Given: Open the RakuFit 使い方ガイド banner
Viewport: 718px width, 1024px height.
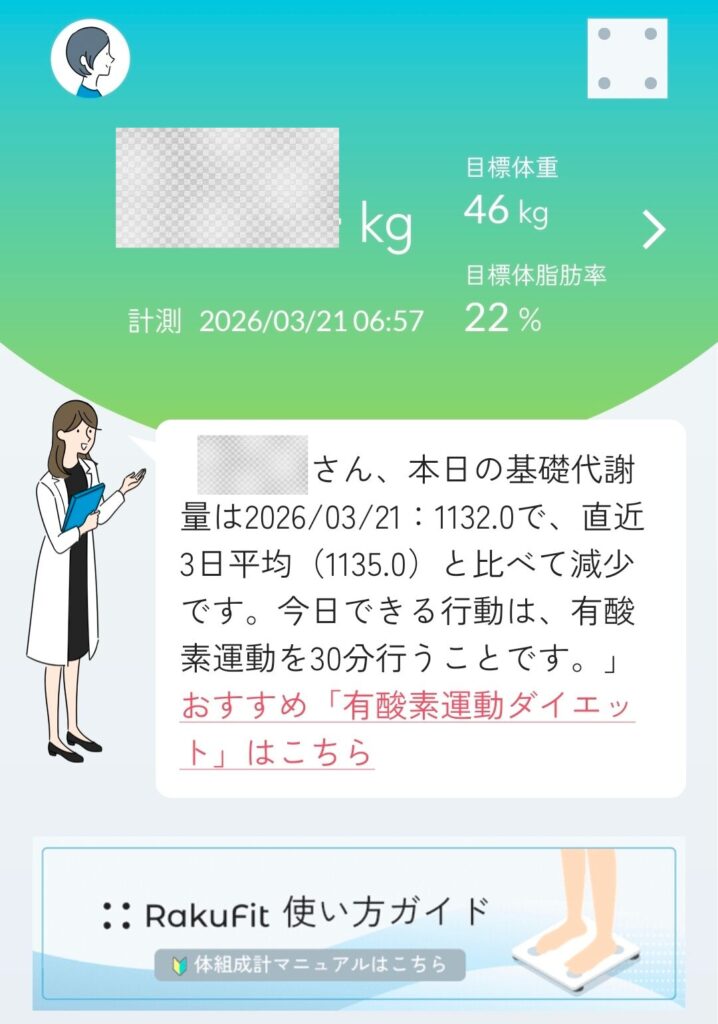Looking at the screenshot, I should tap(358, 923).
